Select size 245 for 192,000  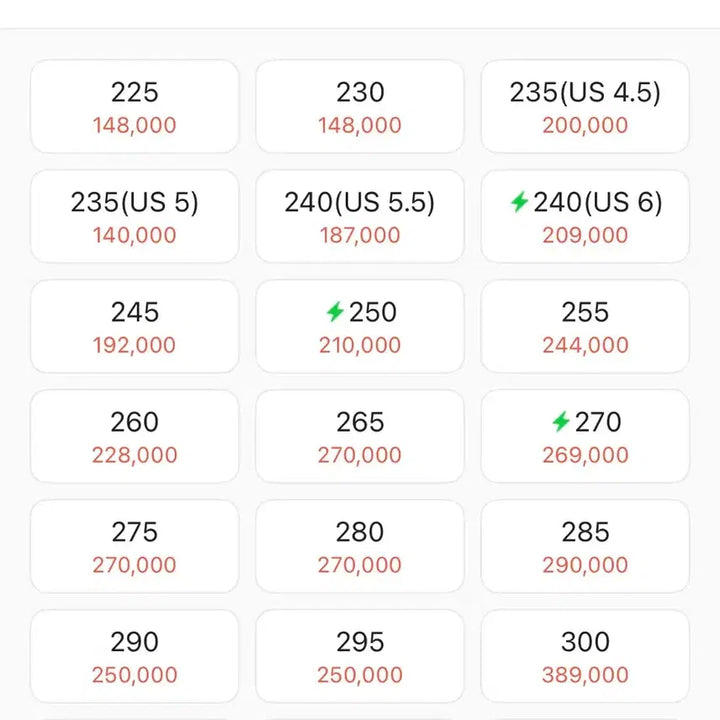(x=135, y=327)
